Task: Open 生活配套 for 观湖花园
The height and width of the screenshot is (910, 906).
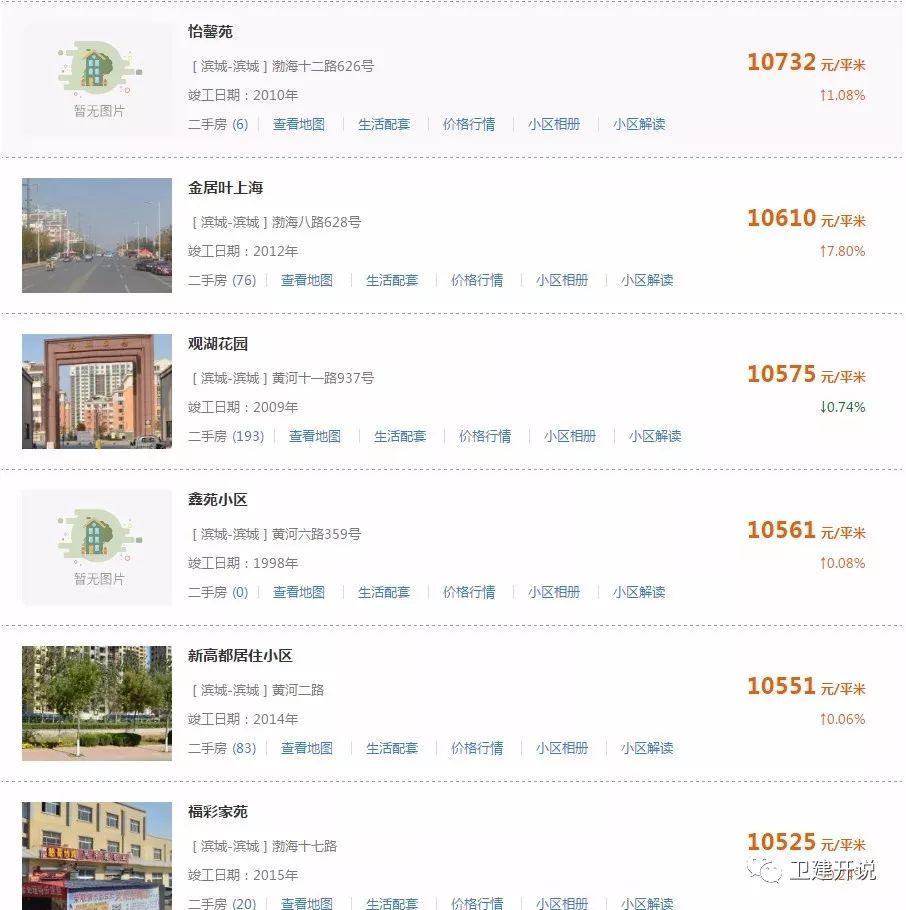Action: (400, 437)
